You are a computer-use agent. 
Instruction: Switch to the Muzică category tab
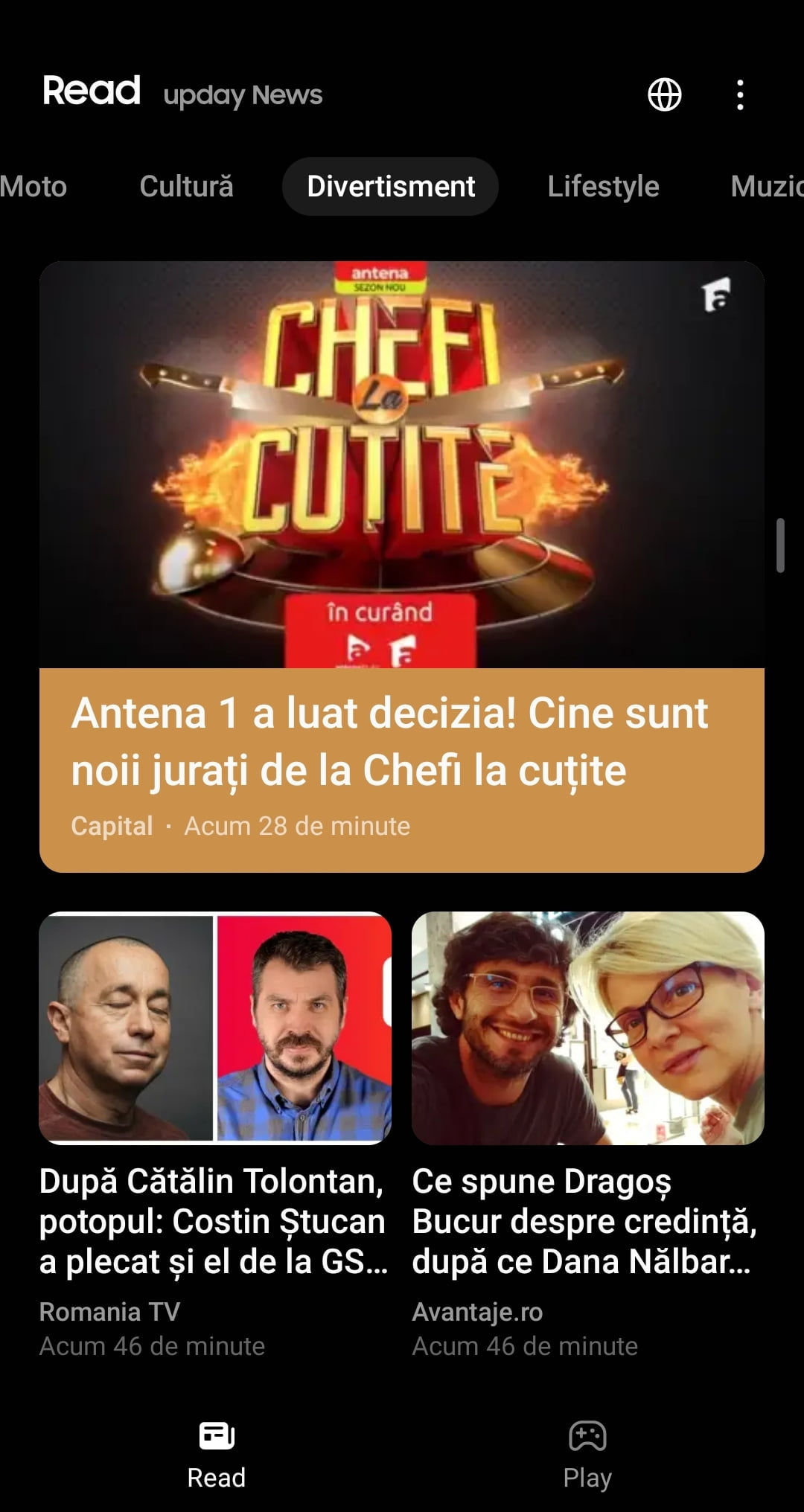pyautogui.click(x=767, y=187)
